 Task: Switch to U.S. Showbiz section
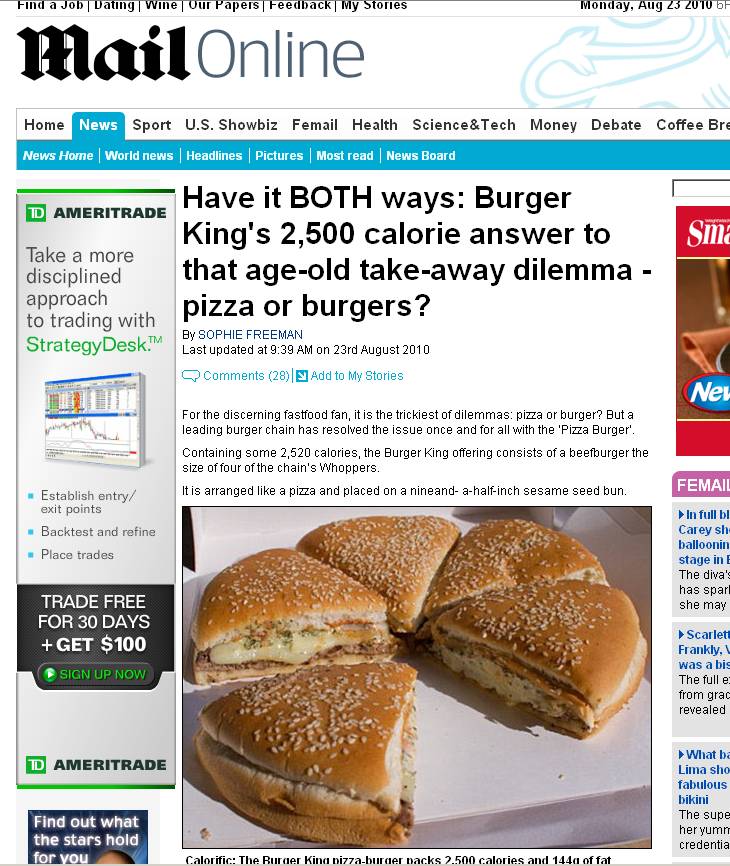[x=231, y=125]
